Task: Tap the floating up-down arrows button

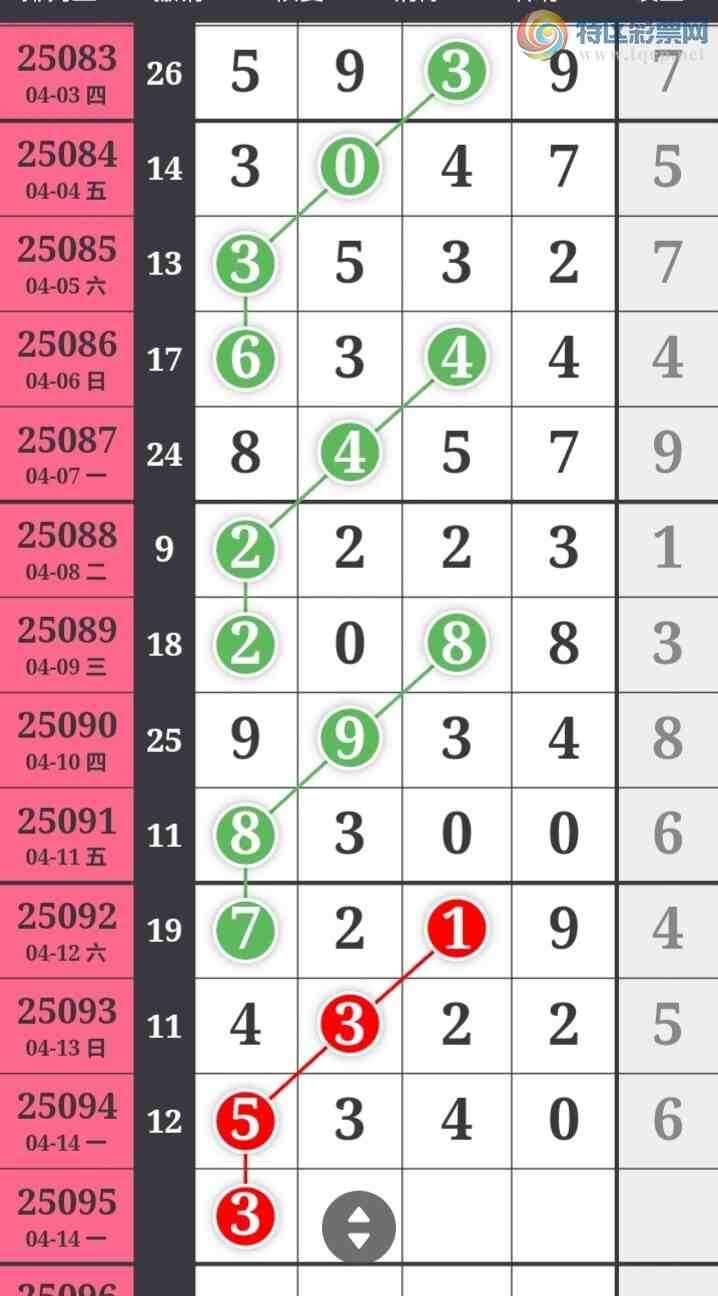Action: pos(358,1227)
